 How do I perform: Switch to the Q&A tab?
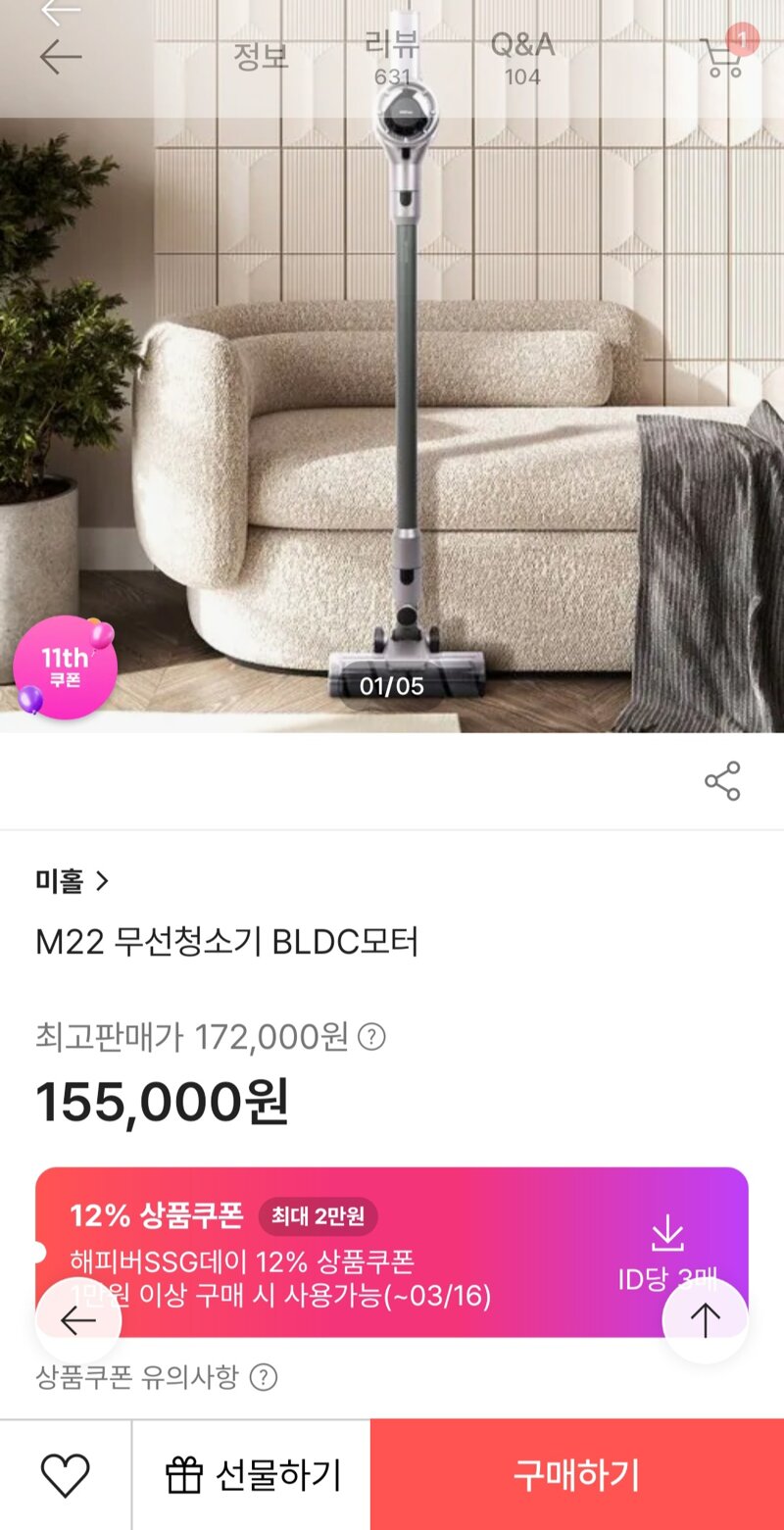522,57
